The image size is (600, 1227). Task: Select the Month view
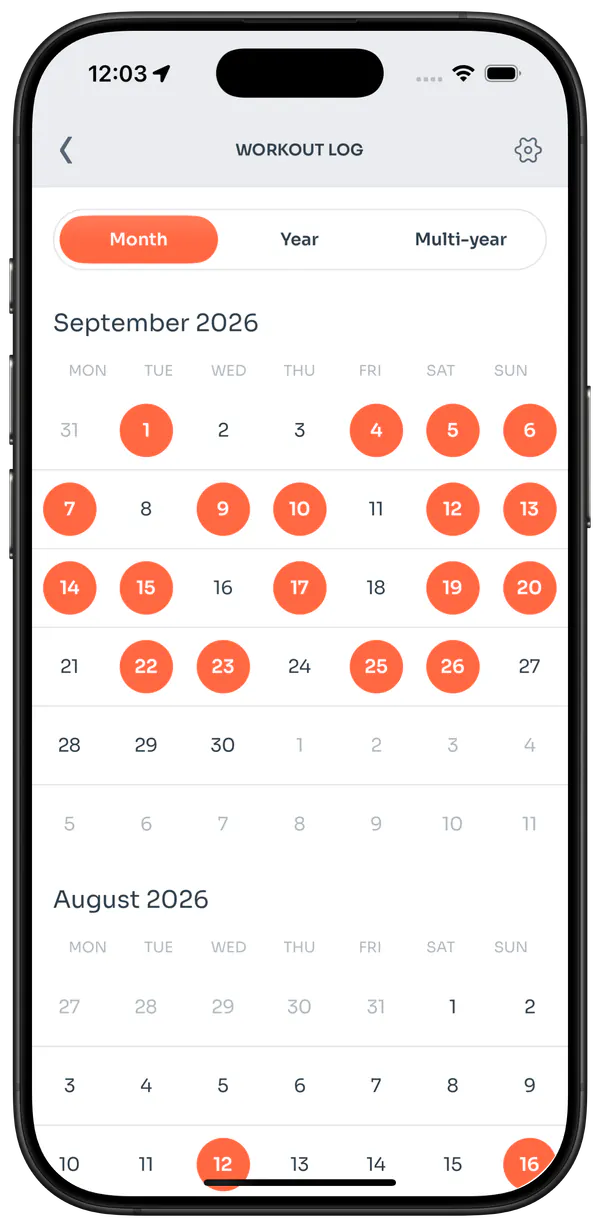[x=138, y=240]
